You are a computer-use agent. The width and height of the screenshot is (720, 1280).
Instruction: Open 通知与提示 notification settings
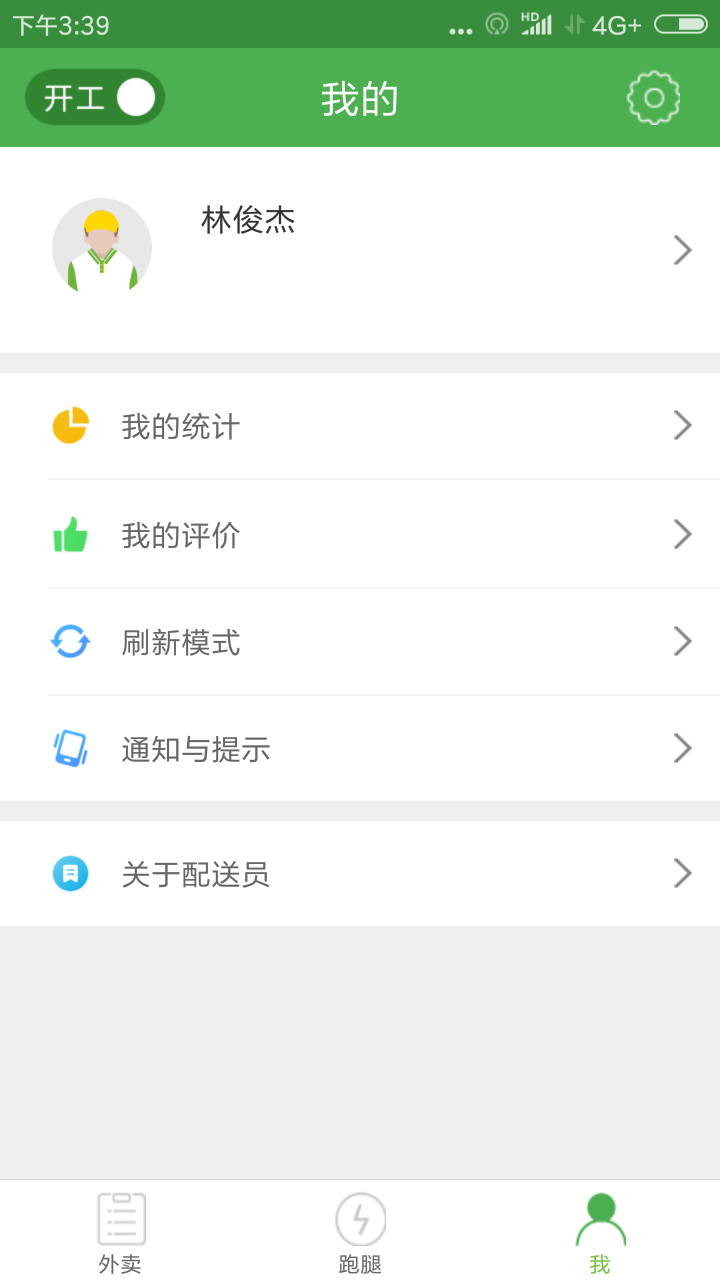pyautogui.click(x=360, y=748)
